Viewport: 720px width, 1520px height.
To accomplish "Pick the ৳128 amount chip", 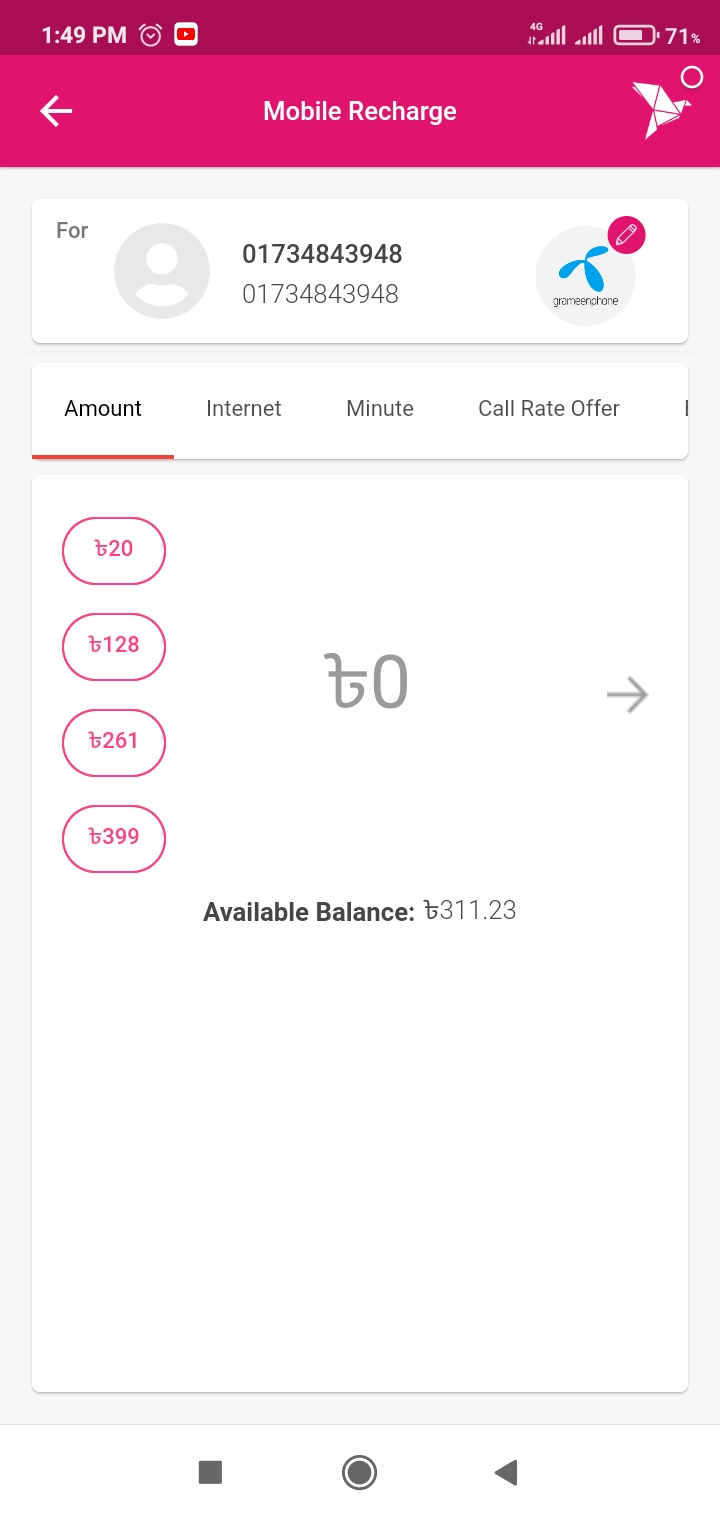I will point(114,646).
